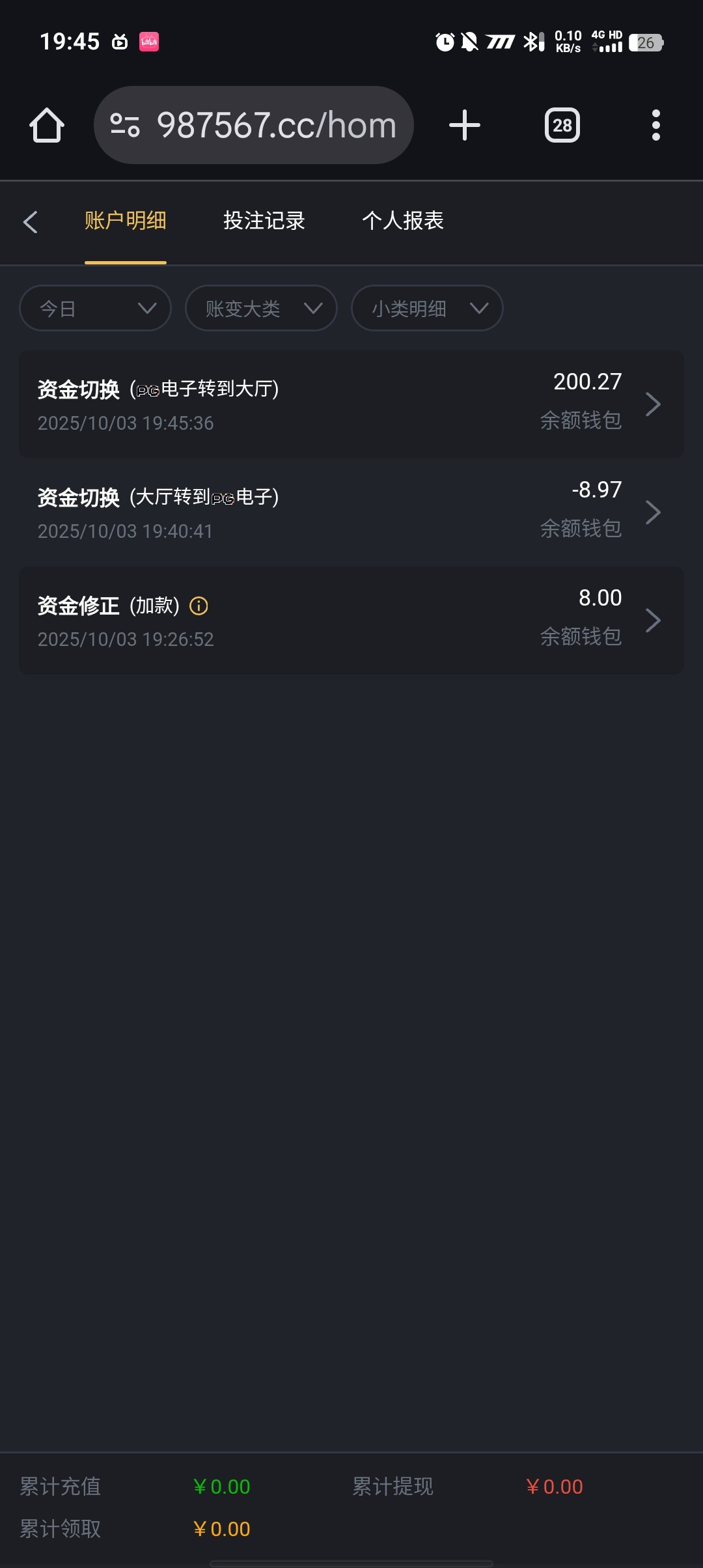
Task: Select the 账户明细 tab
Action: tap(125, 221)
